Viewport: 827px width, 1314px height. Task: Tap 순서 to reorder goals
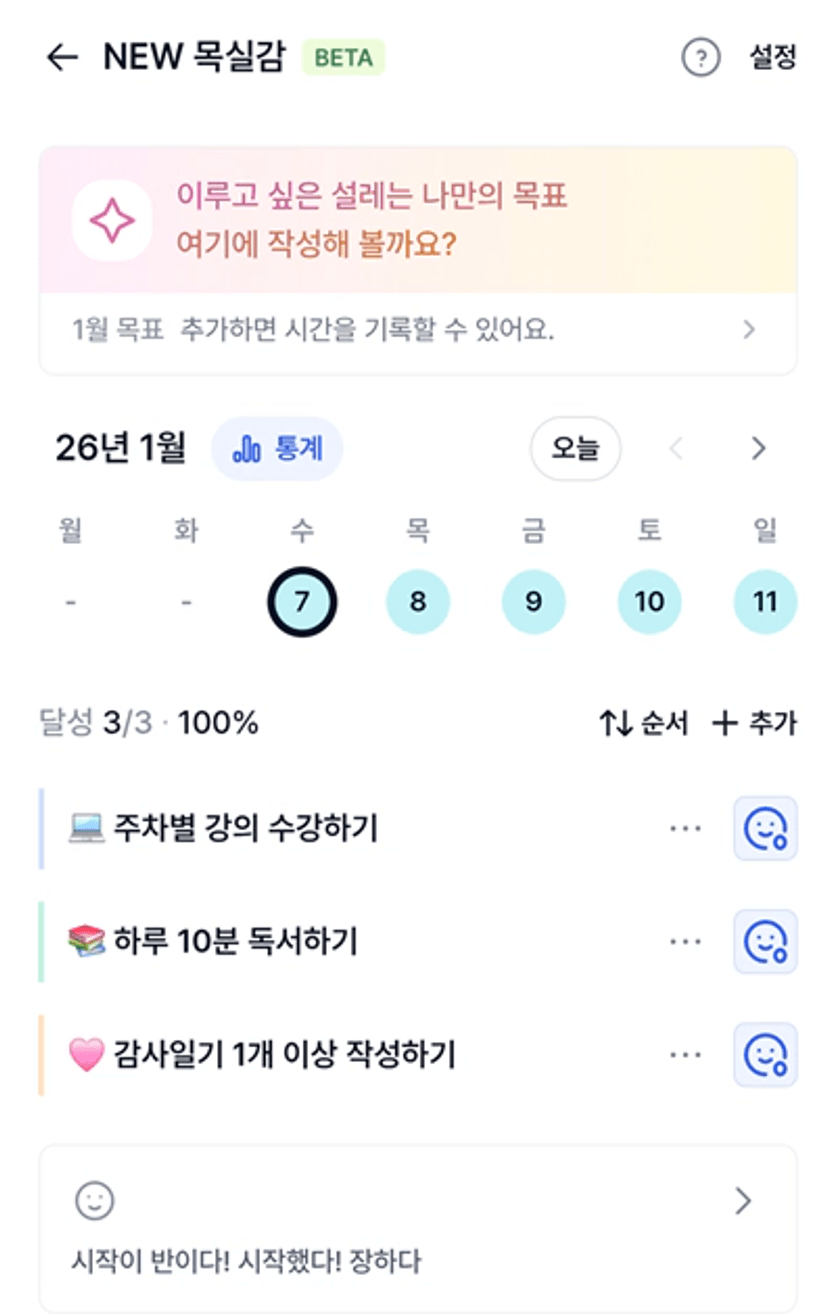pyautogui.click(x=644, y=723)
